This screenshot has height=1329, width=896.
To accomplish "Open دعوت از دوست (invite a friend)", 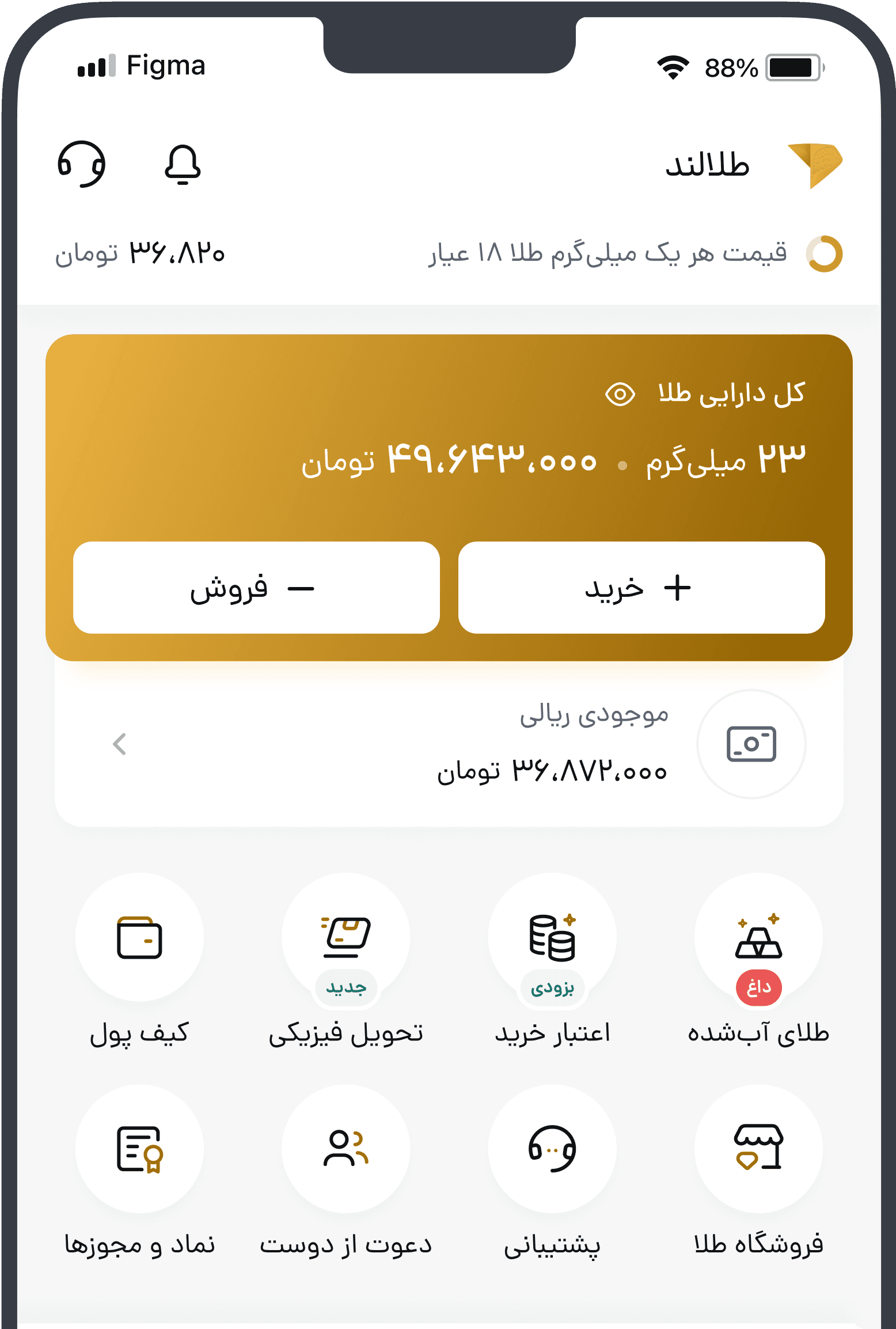I will click(x=346, y=1149).
